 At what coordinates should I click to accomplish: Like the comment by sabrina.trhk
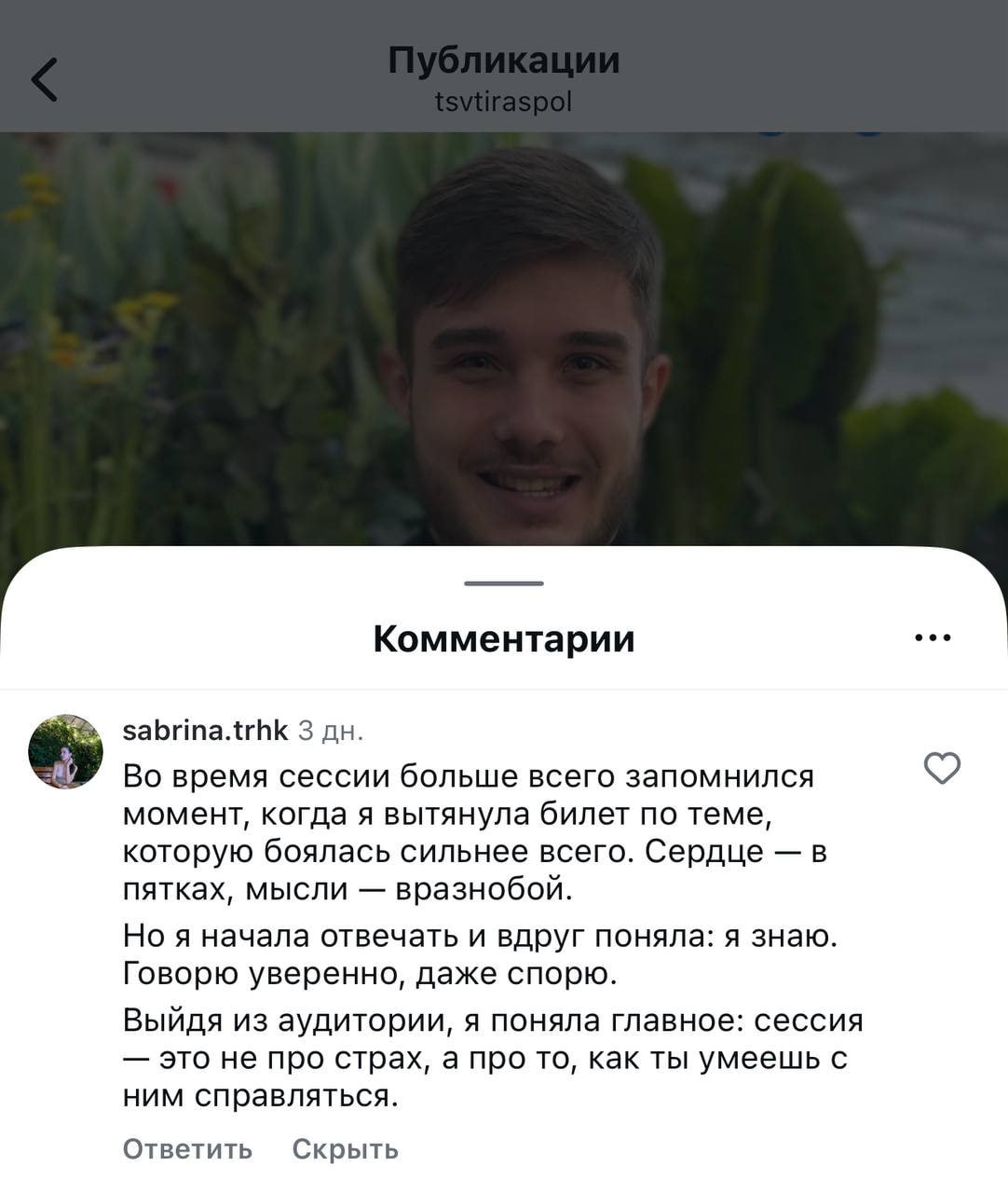pos(942,768)
